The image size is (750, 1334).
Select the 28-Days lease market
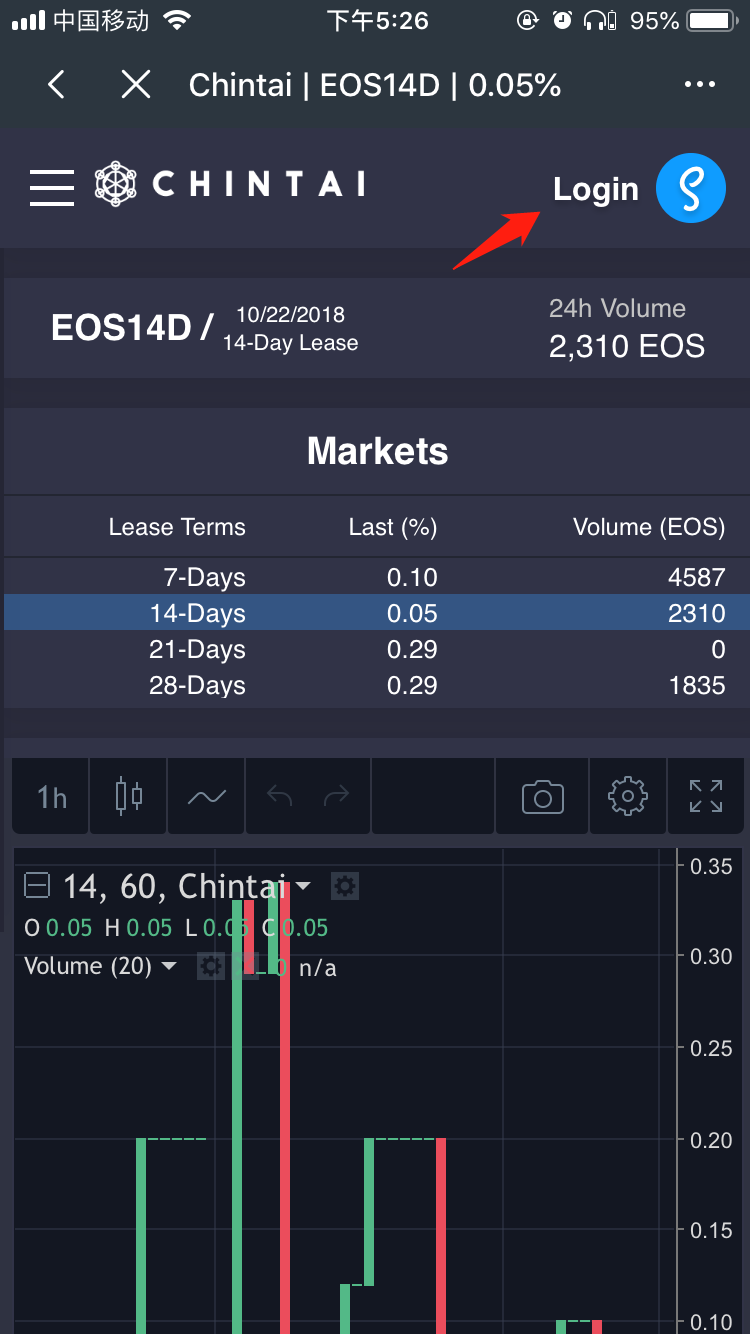[376, 685]
